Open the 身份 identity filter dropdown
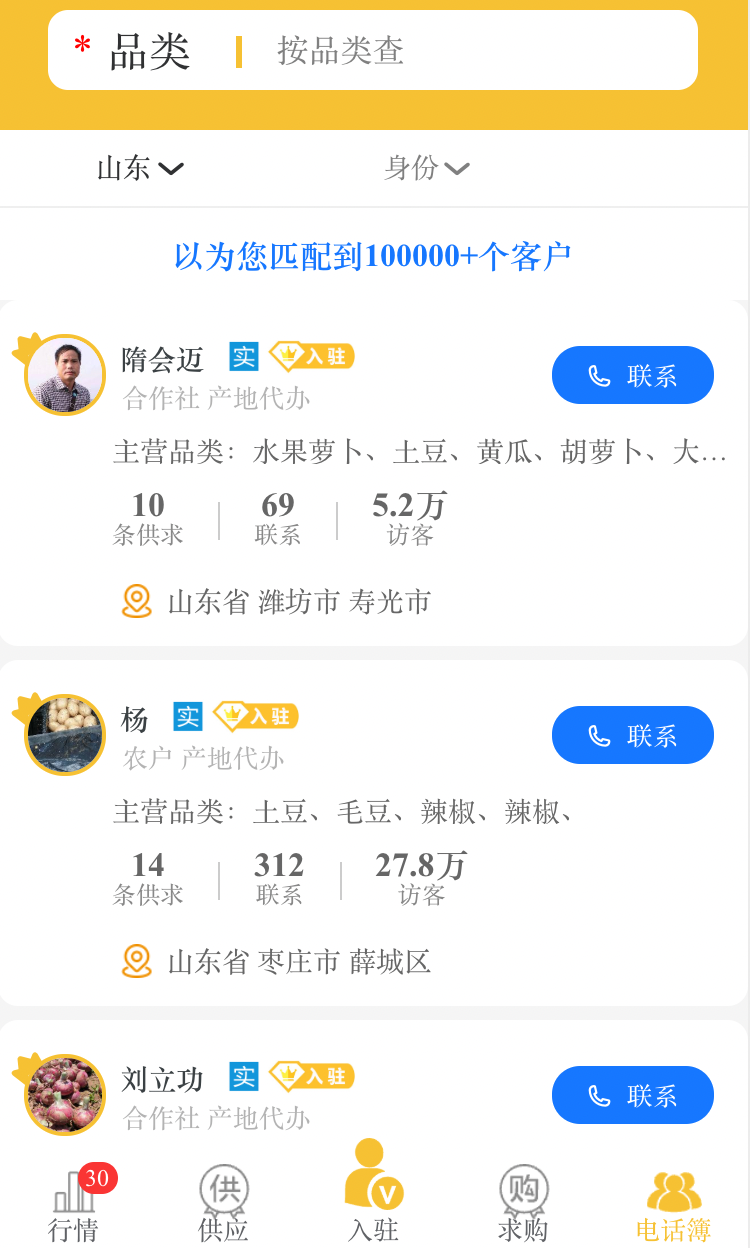This screenshot has width=750, height=1248. tap(427, 168)
